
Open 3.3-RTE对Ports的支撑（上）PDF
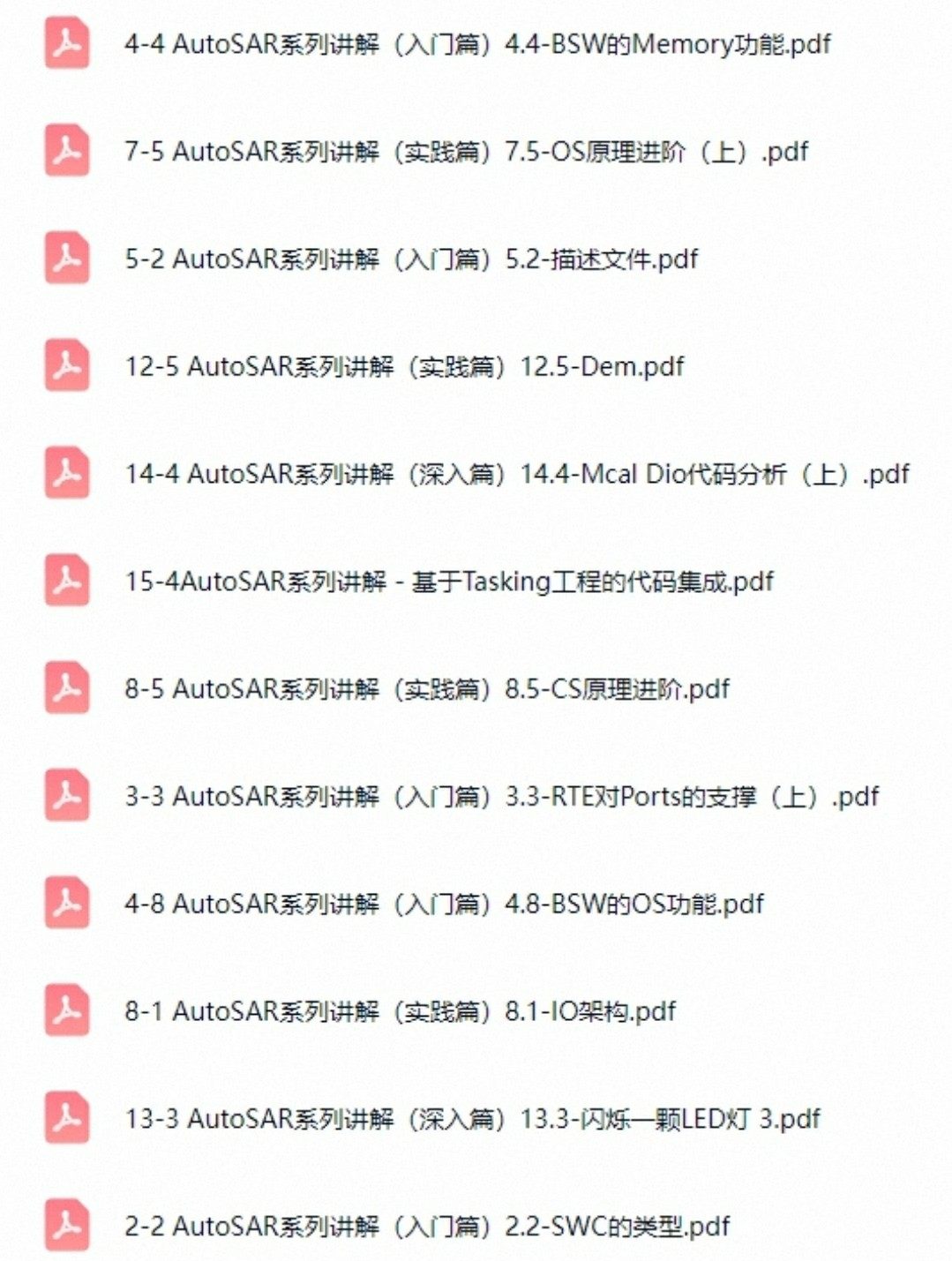[501, 797]
